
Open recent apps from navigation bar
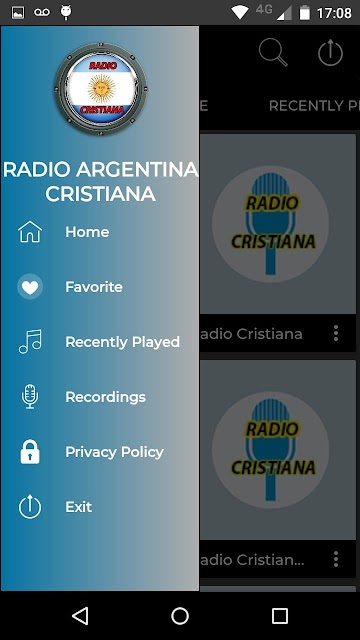click(280, 616)
